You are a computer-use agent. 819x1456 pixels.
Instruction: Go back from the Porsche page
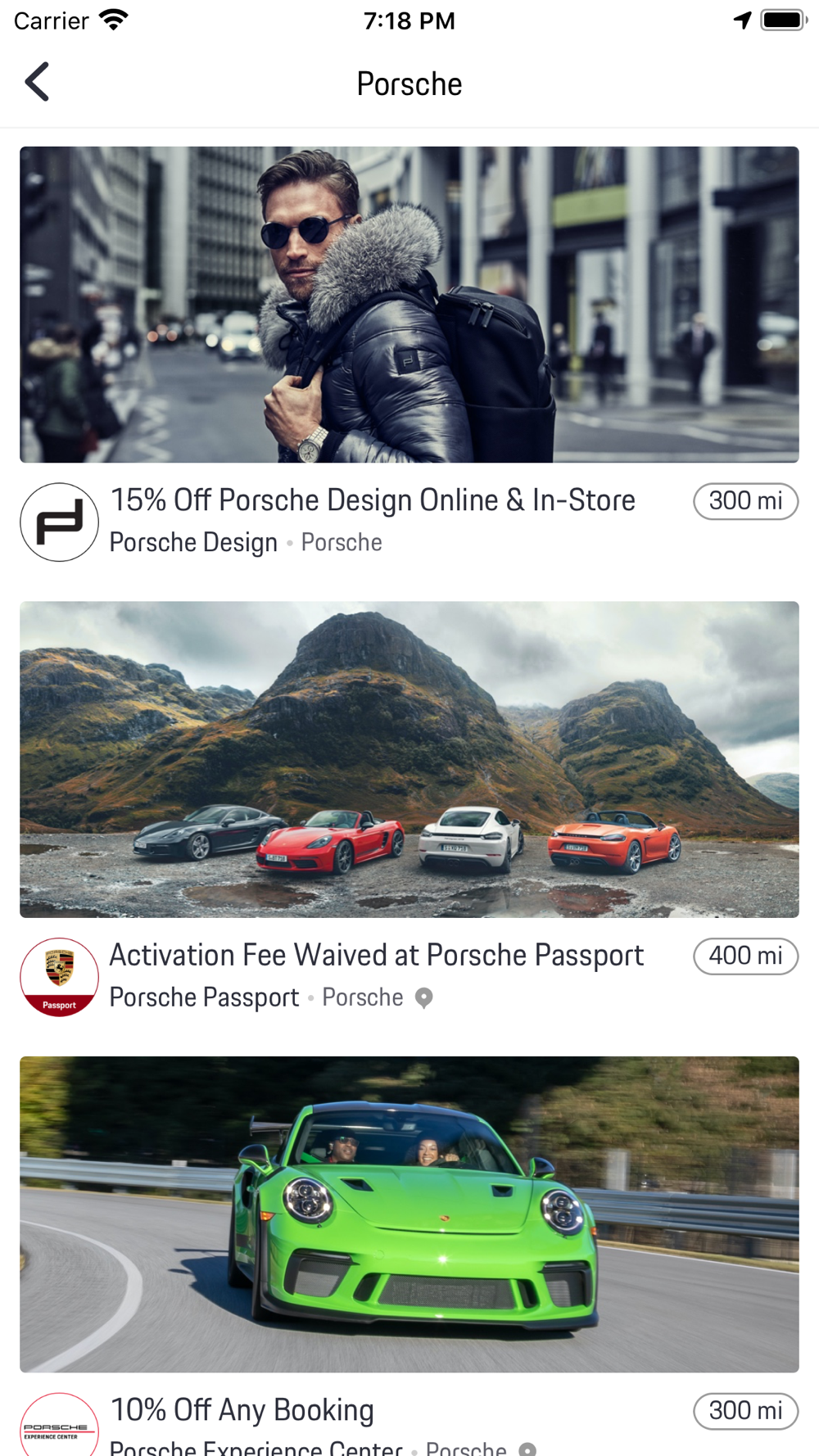click(x=38, y=82)
